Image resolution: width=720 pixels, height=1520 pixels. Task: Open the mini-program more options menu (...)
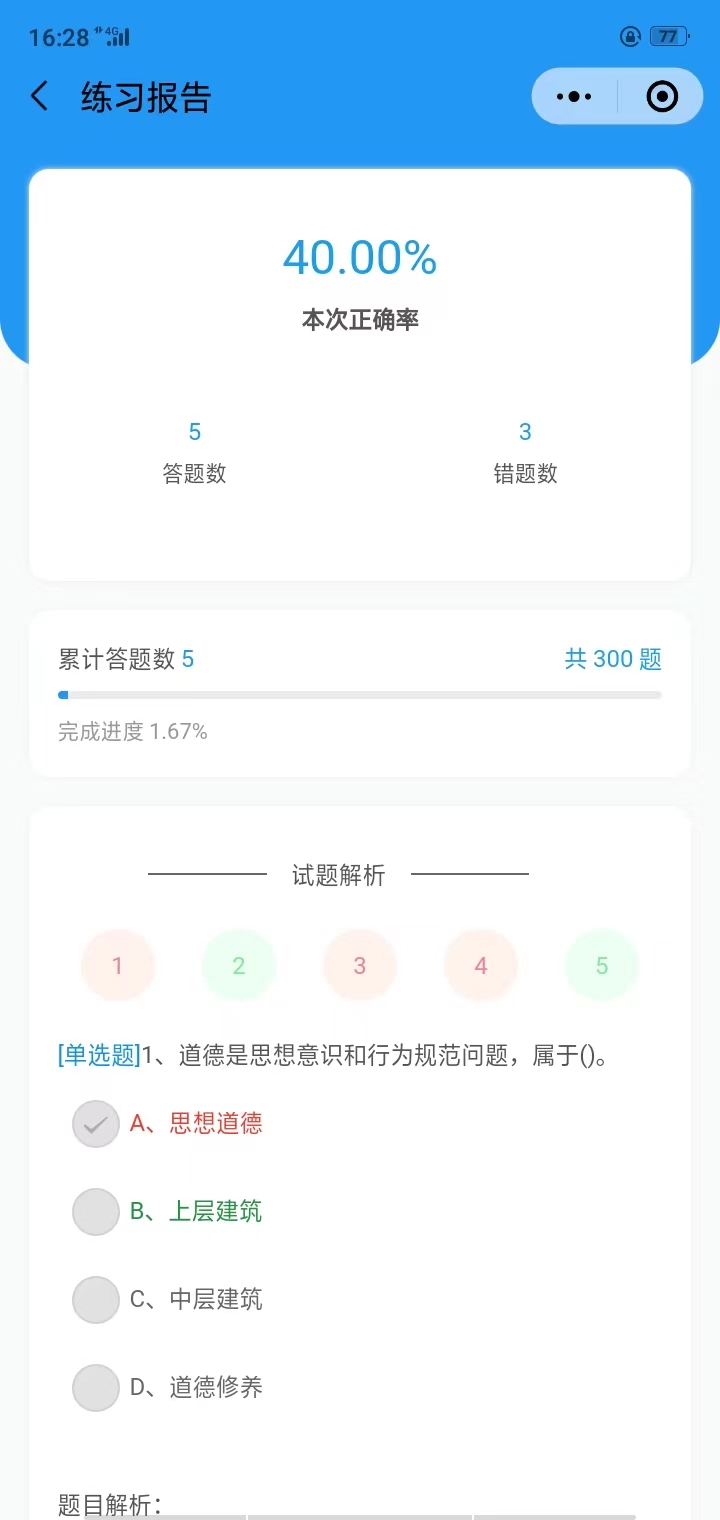coord(572,96)
